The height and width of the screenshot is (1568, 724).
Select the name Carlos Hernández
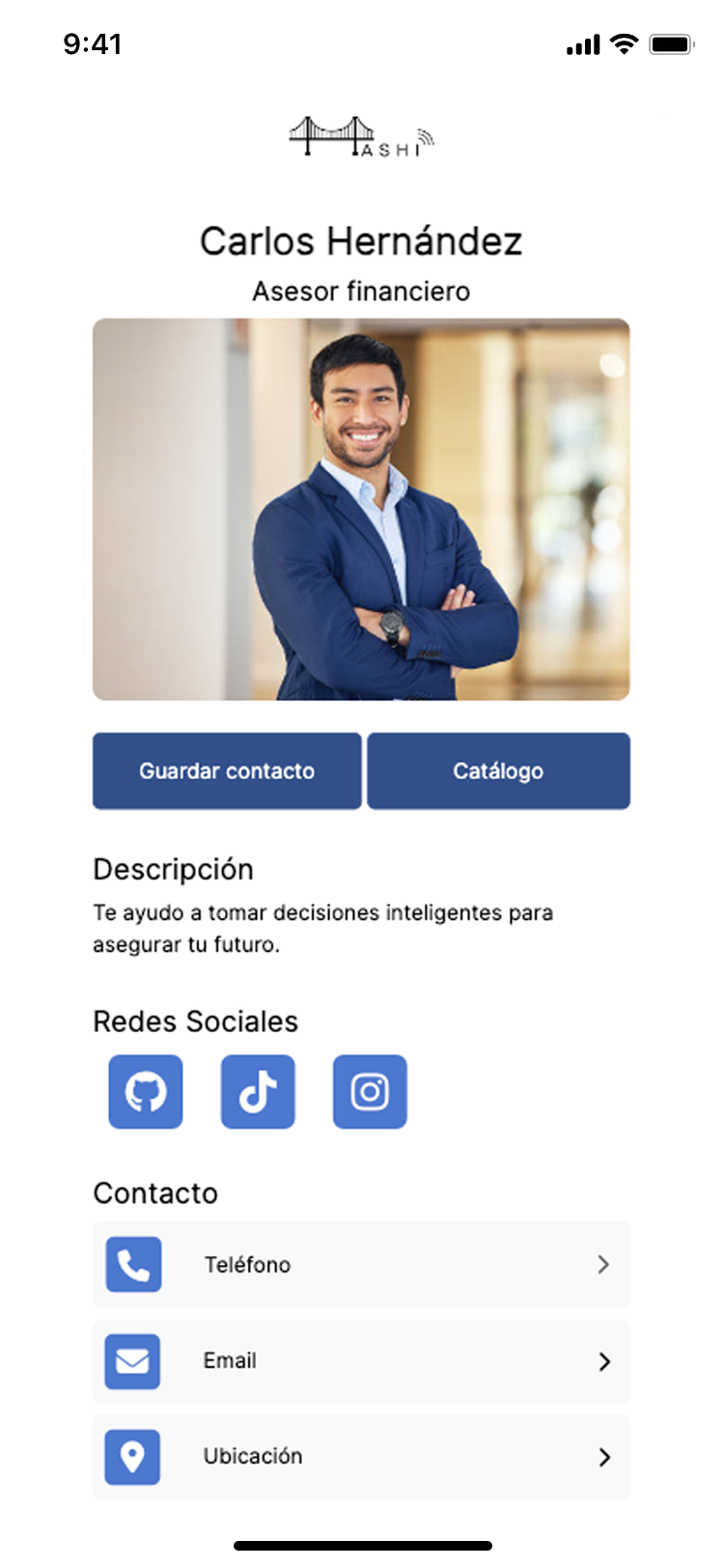point(361,241)
